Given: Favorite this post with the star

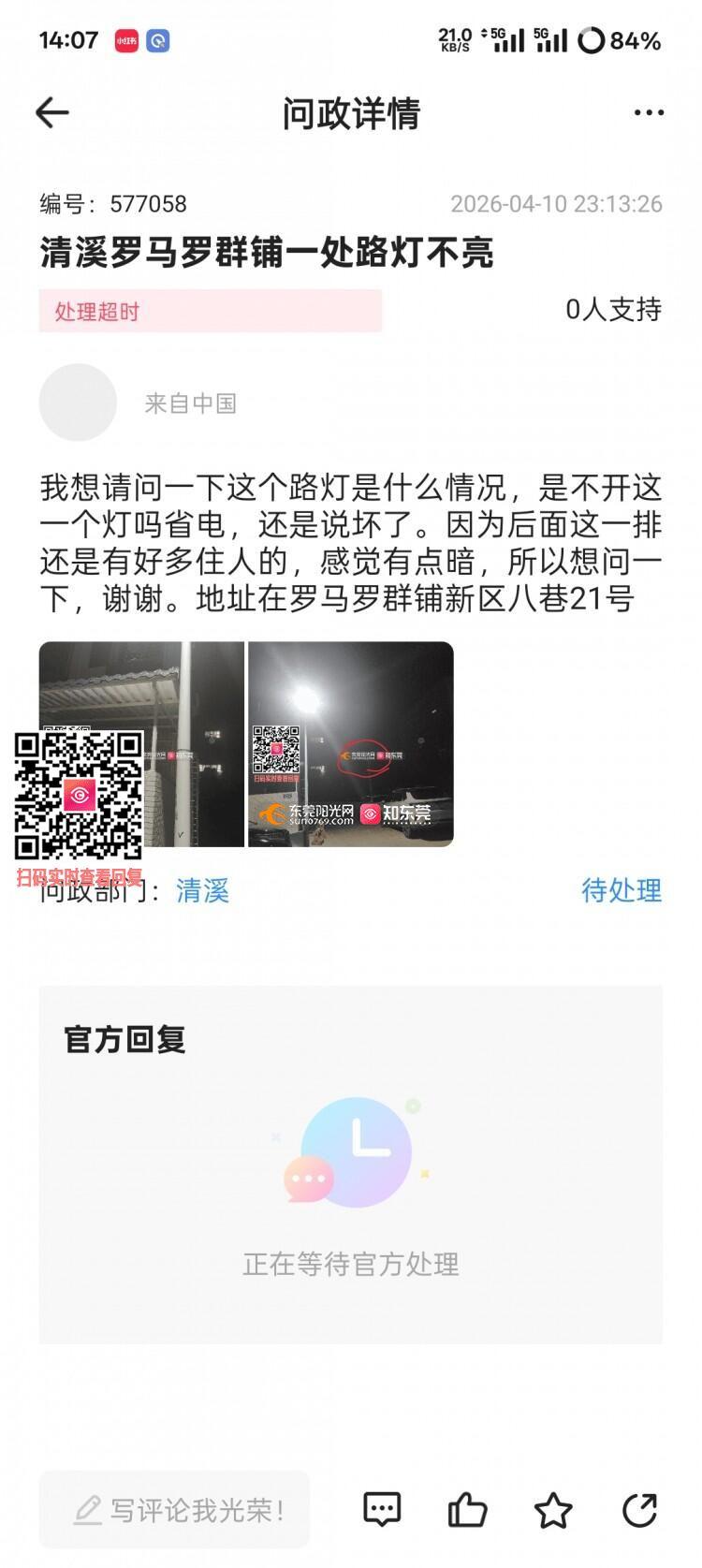Looking at the screenshot, I should click(553, 1509).
